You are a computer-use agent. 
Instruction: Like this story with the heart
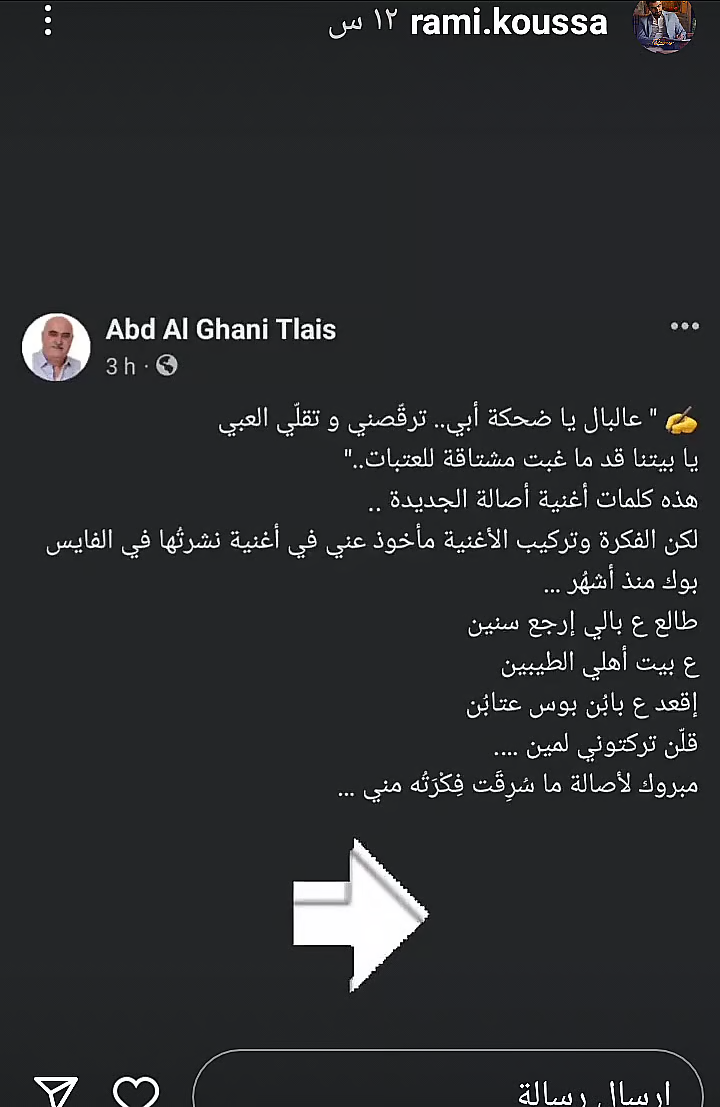(134, 1090)
